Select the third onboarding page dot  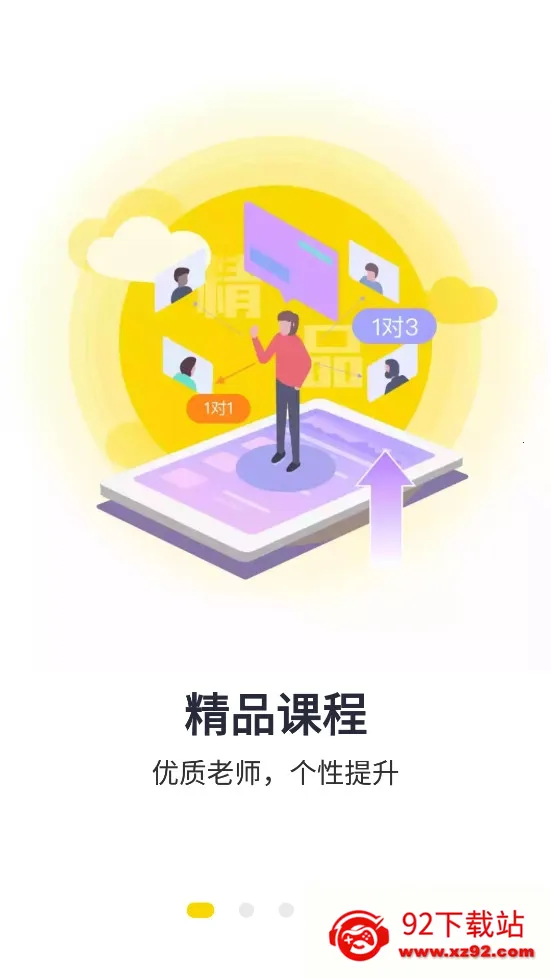[286, 910]
